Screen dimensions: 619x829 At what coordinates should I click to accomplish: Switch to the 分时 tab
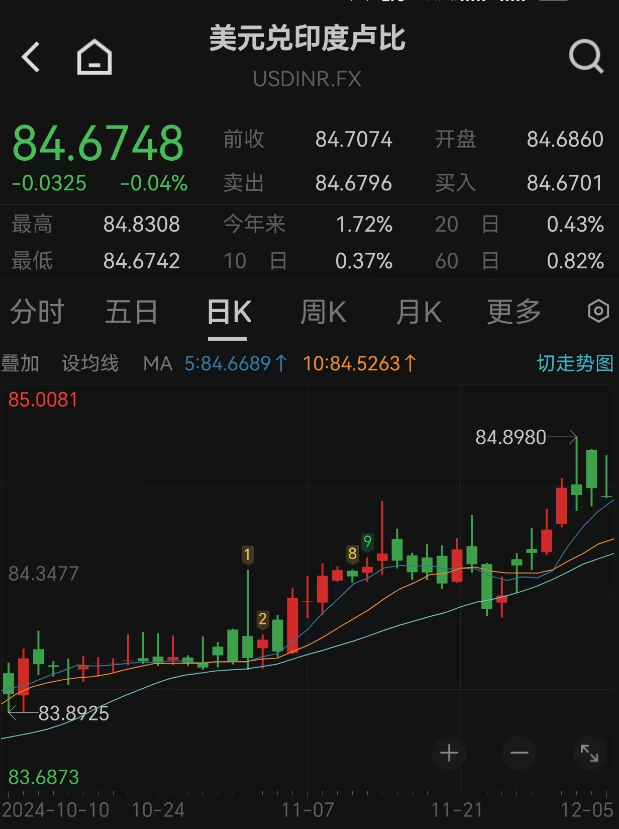[37, 312]
